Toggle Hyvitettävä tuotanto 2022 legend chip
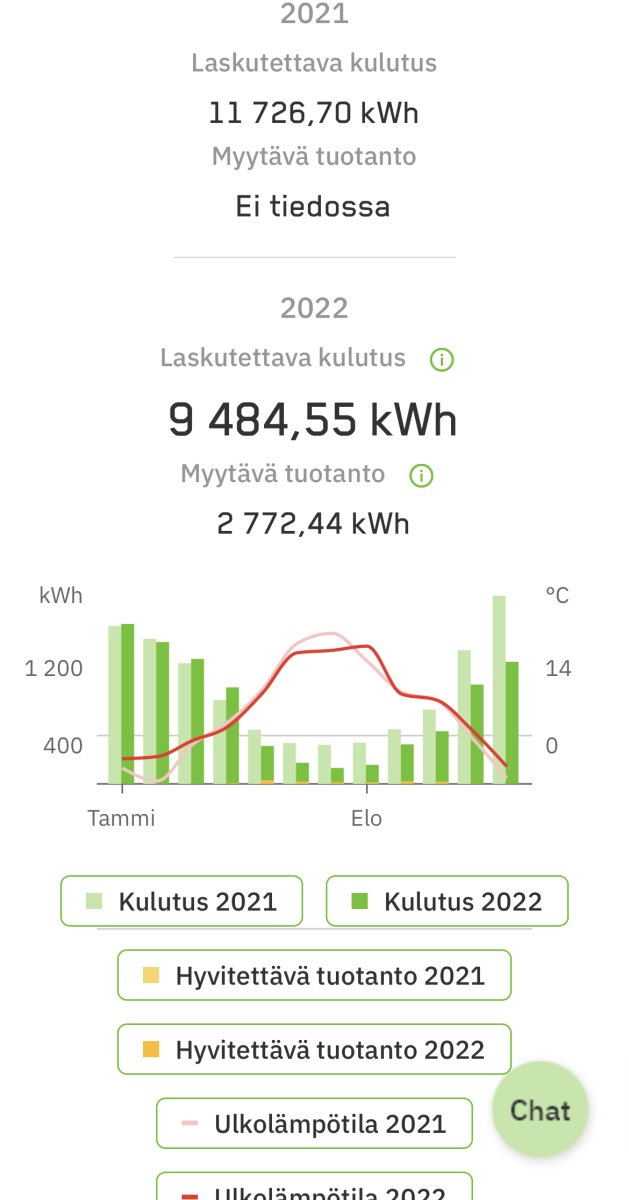 [314, 1049]
